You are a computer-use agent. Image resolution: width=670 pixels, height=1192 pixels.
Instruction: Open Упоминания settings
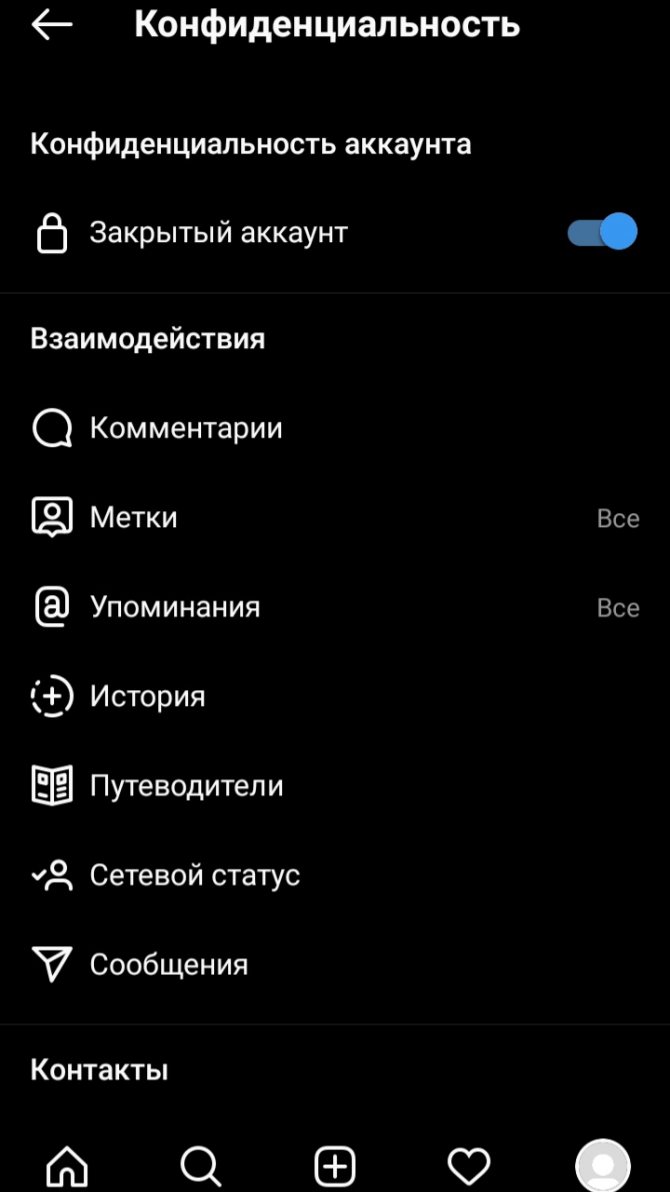[x=175, y=608]
